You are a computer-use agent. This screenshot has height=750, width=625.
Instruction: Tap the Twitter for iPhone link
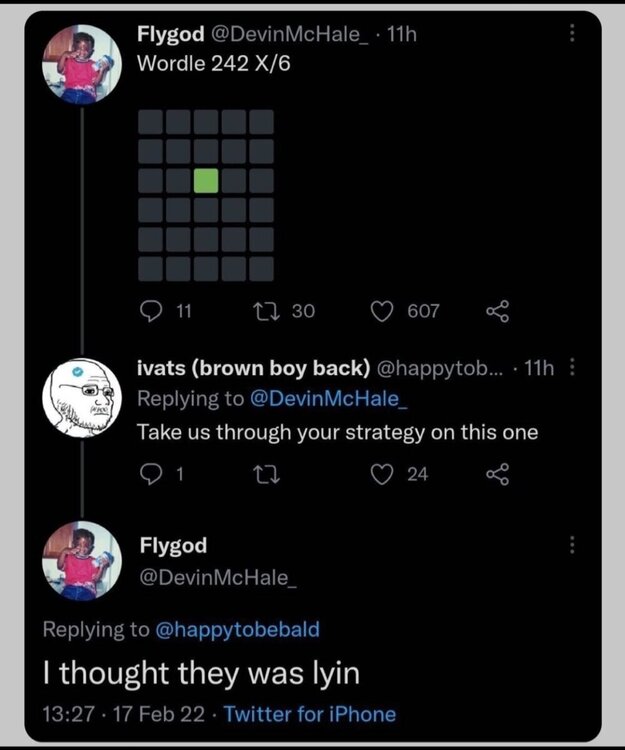point(310,714)
